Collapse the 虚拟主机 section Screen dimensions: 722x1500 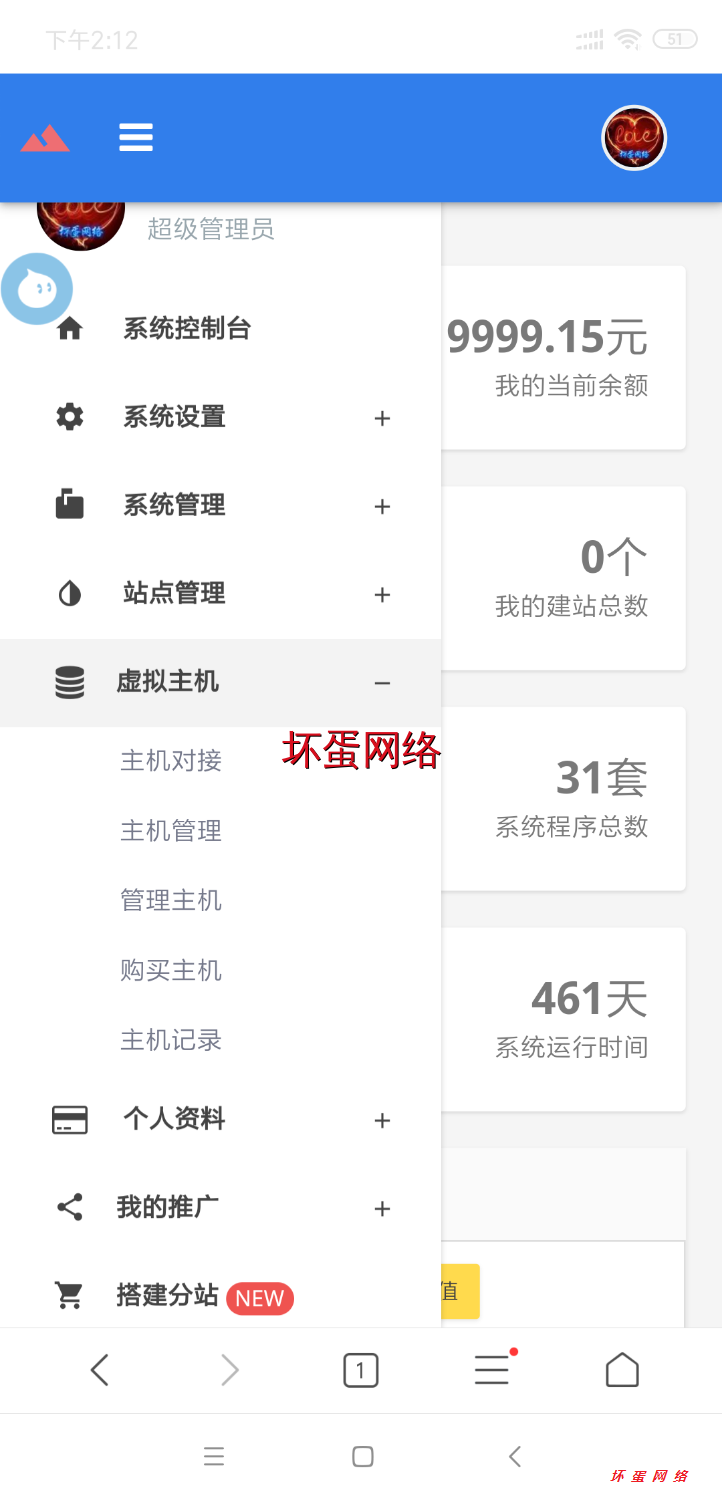(x=382, y=683)
